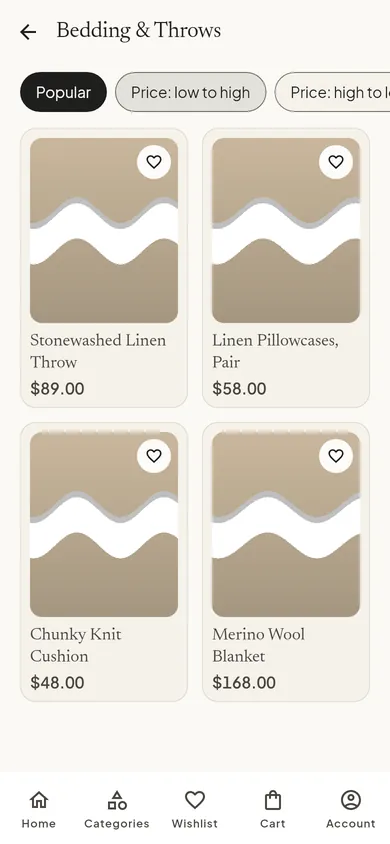This screenshot has height=844, width=390.
Task: Open the Cart tab
Action: tap(273, 809)
